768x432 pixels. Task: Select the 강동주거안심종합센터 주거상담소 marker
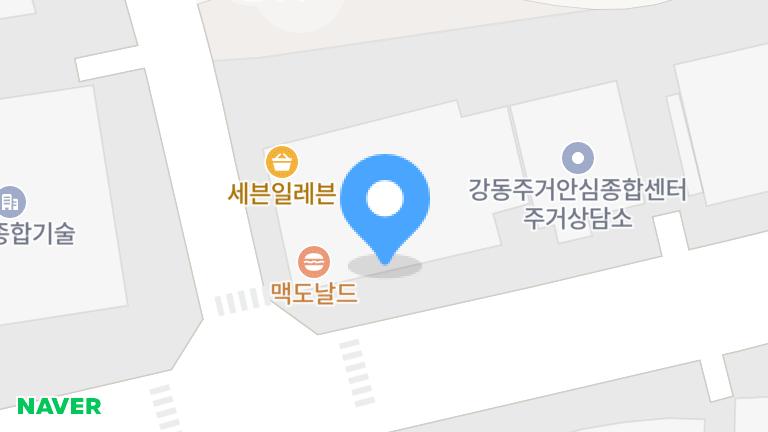click(578, 157)
